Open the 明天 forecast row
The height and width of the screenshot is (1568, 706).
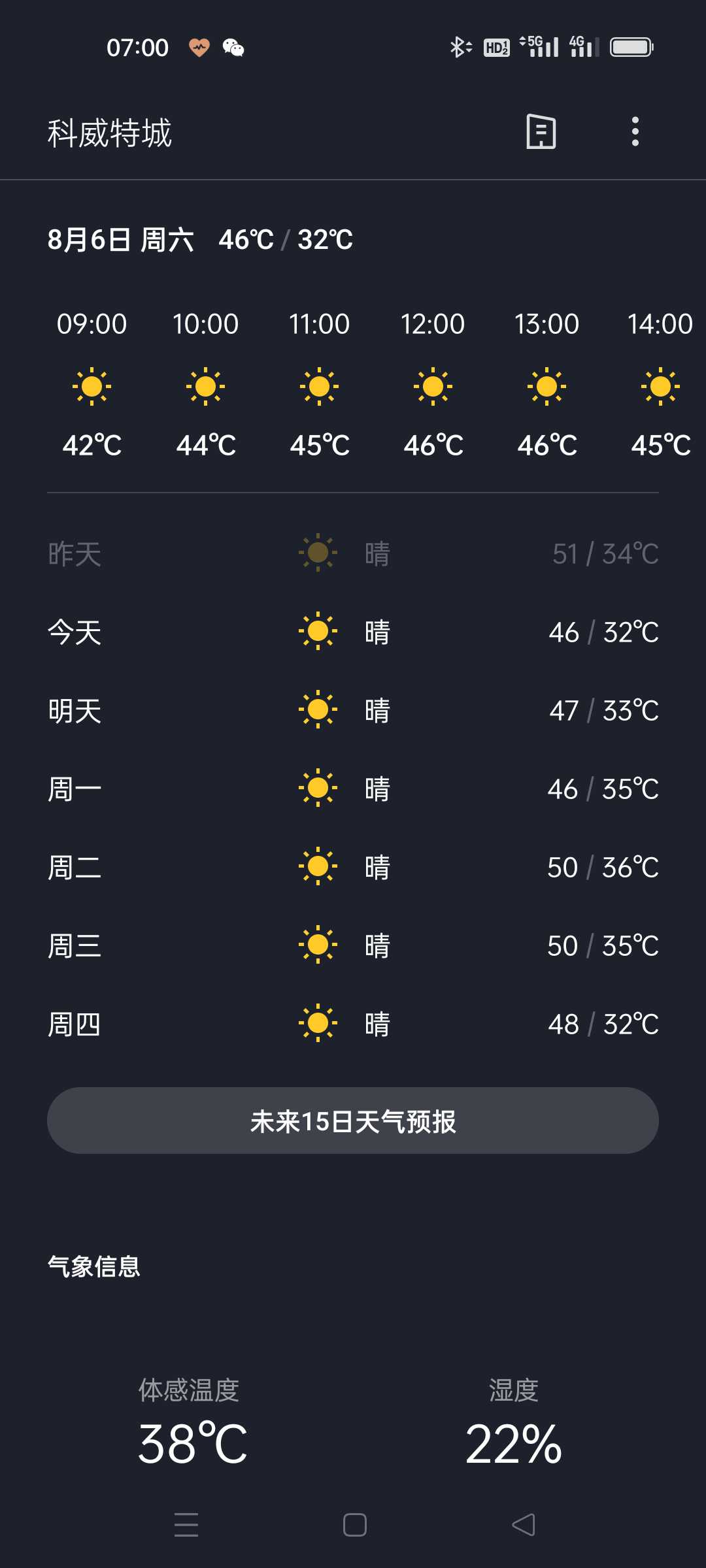click(353, 710)
